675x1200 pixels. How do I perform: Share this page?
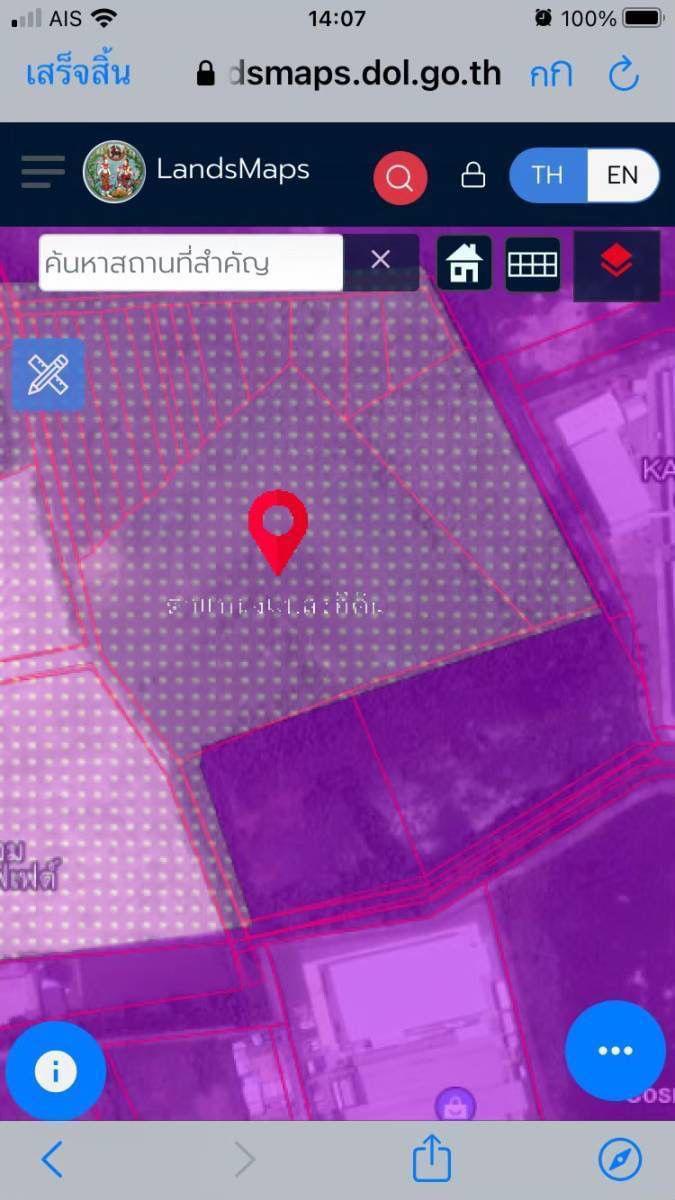coord(432,1158)
